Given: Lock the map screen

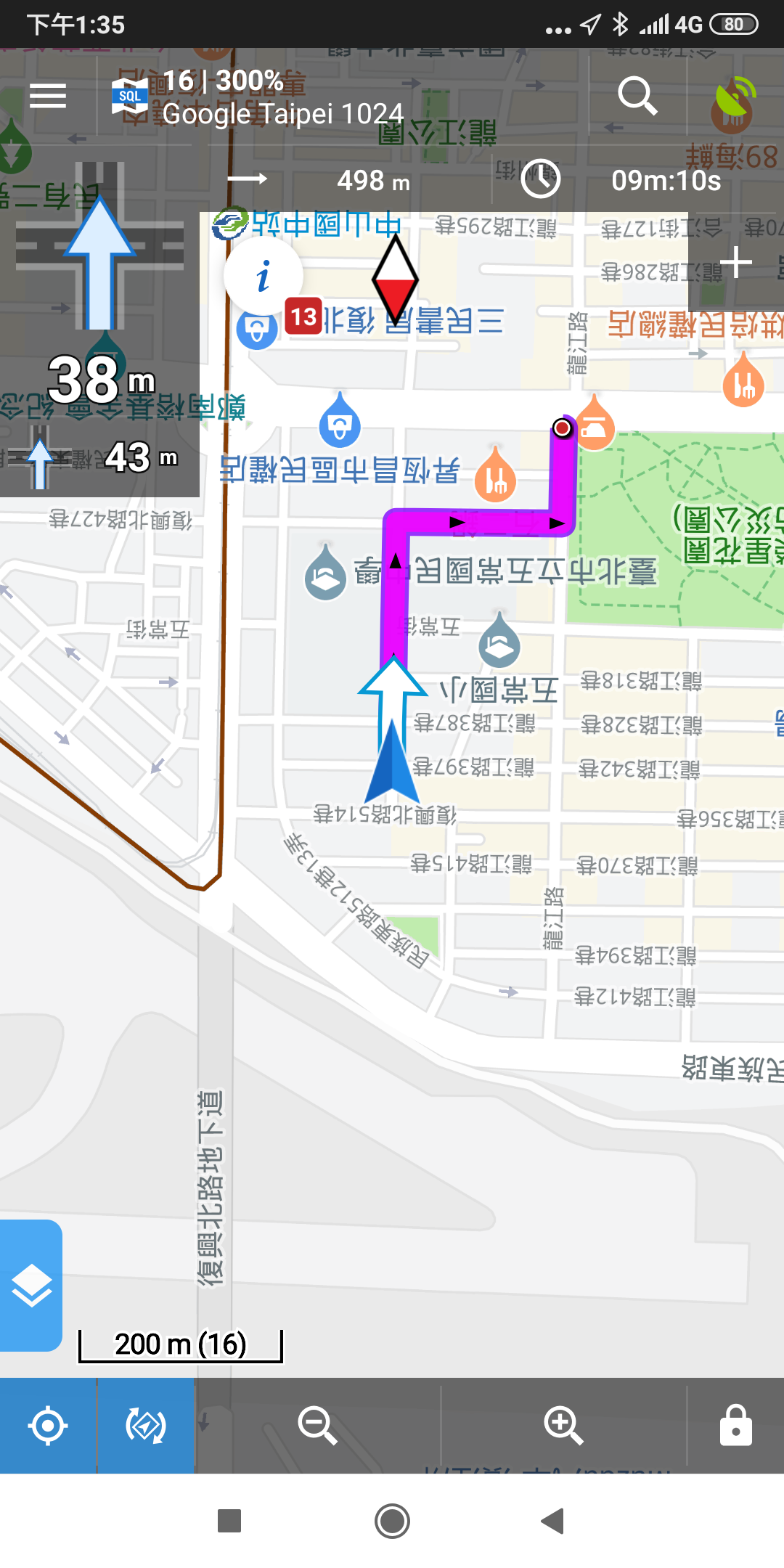Looking at the screenshot, I should tap(735, 1426).
